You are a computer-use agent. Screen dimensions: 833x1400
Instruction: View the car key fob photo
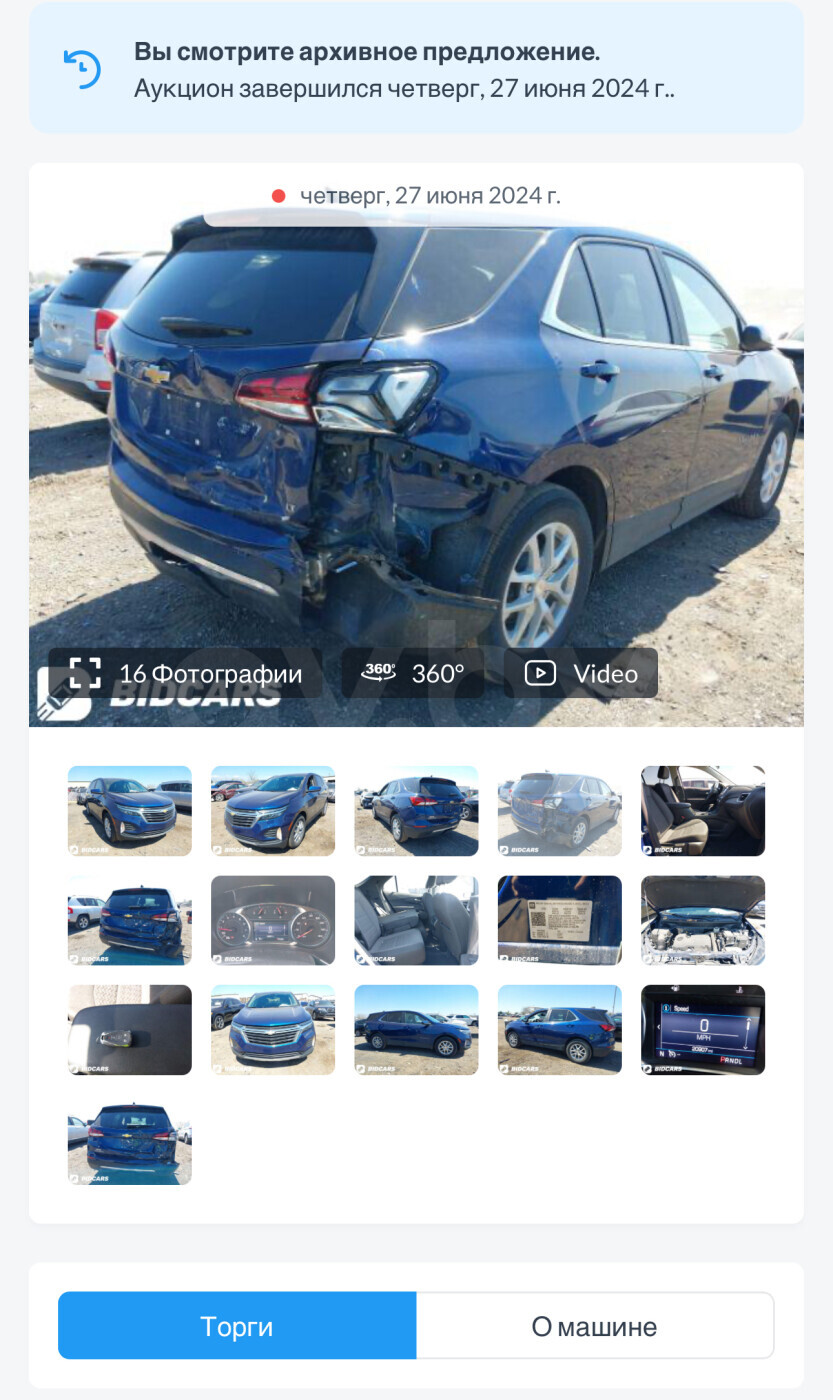[x=130, y=1030]
